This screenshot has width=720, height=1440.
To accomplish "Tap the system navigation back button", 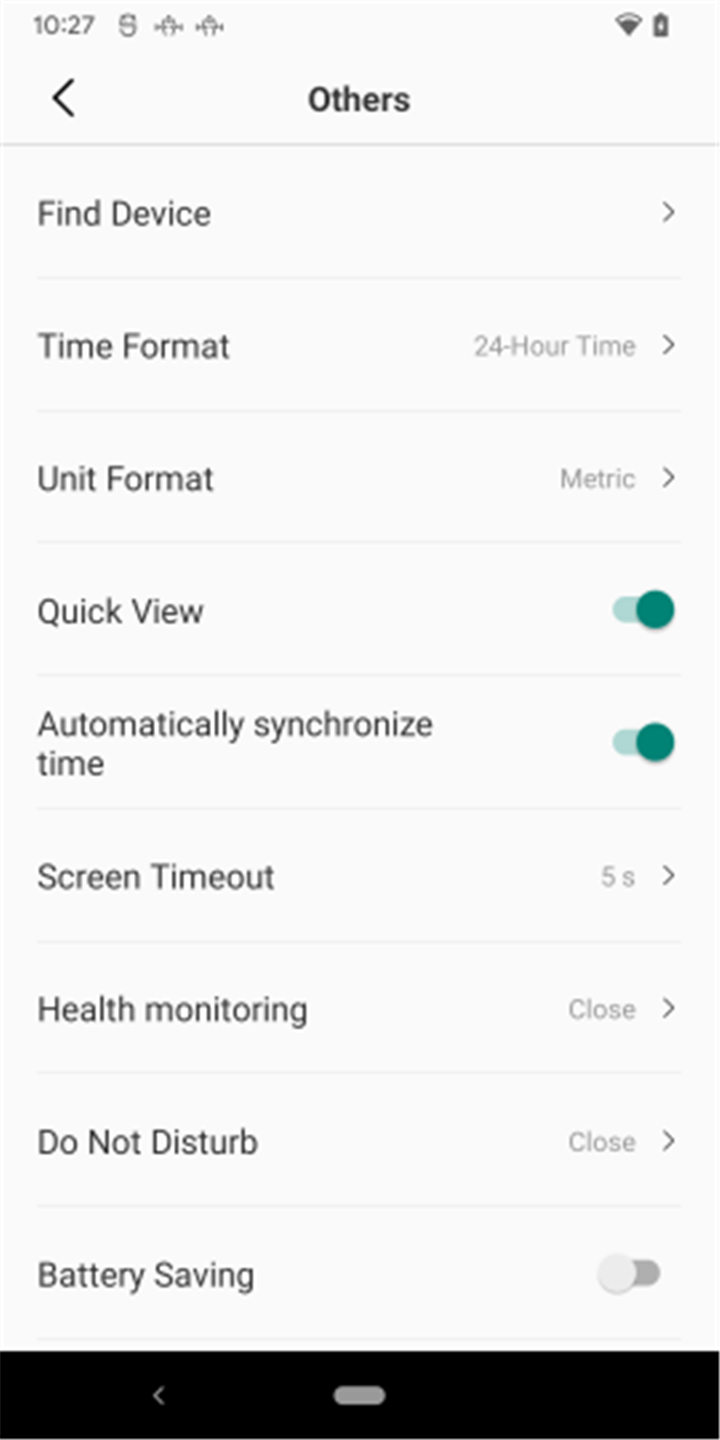I will 157,1395.
